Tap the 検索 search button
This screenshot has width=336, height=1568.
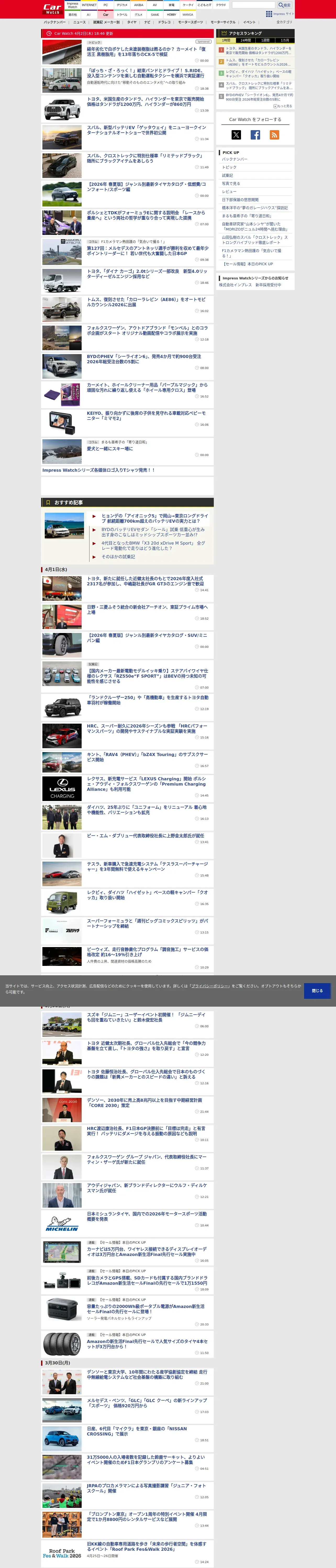click(x=285, y=5)
